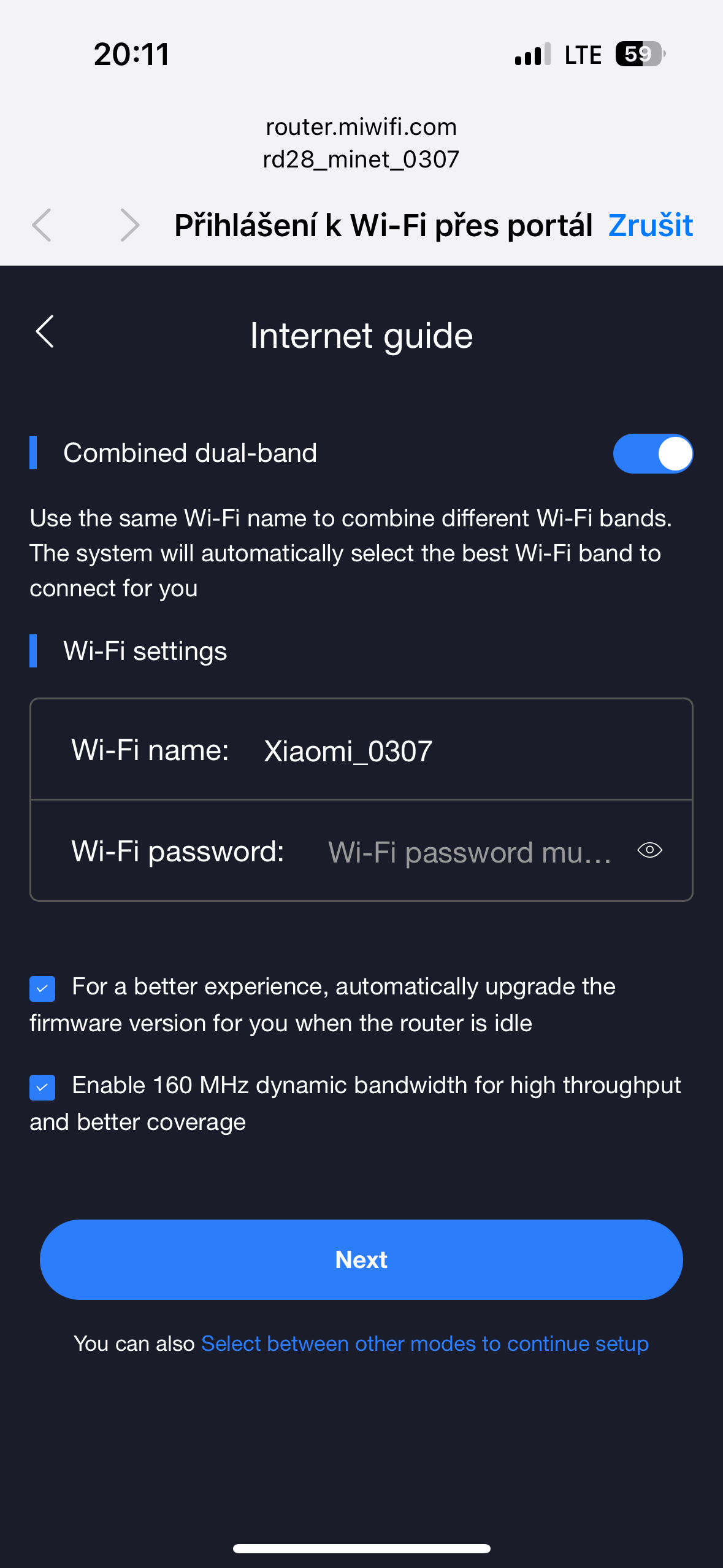Focus the Wi-Fi password field
This screenshot has height=1568, width=723.
[469, 852]
